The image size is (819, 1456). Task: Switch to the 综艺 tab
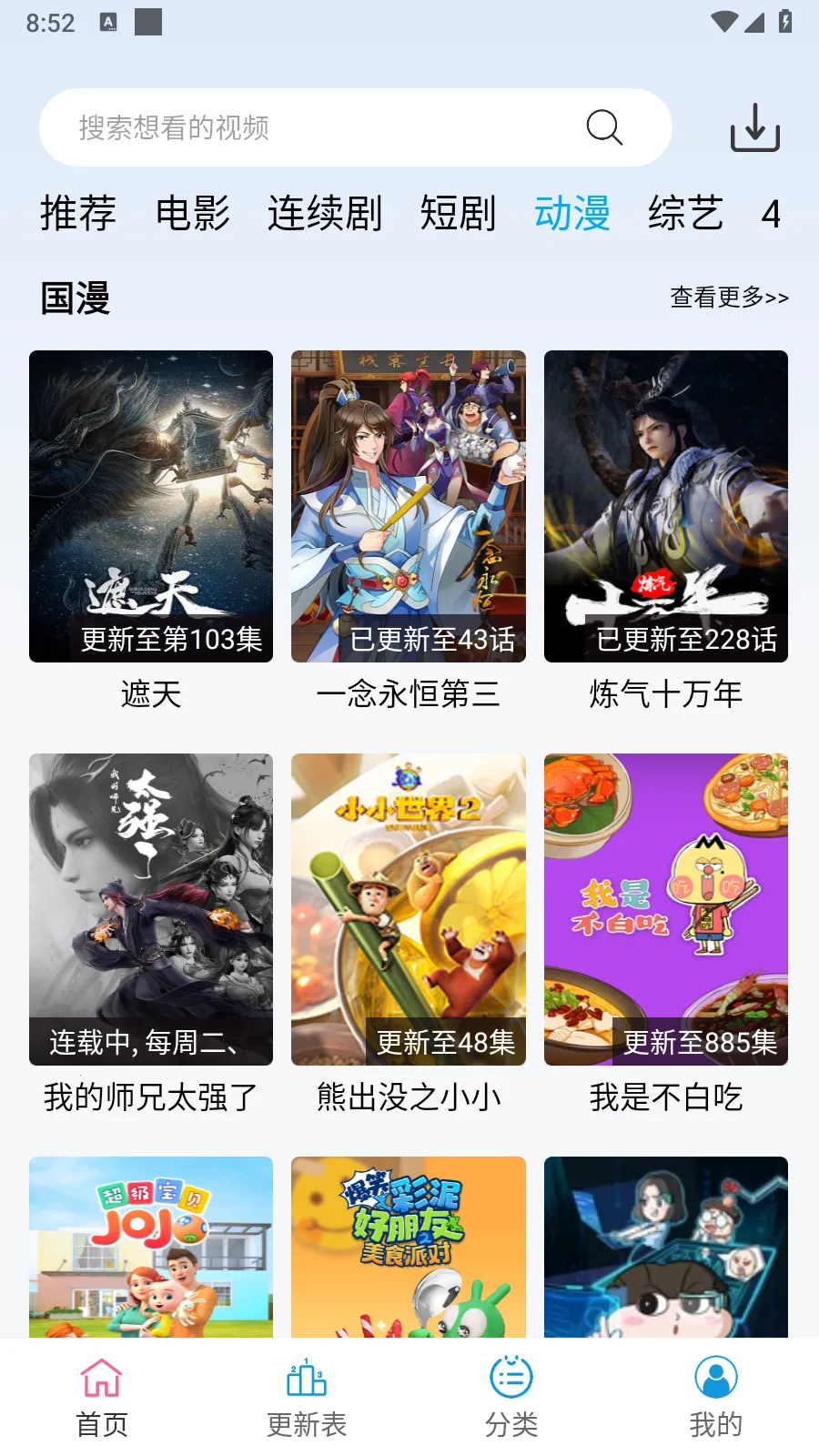686,214
